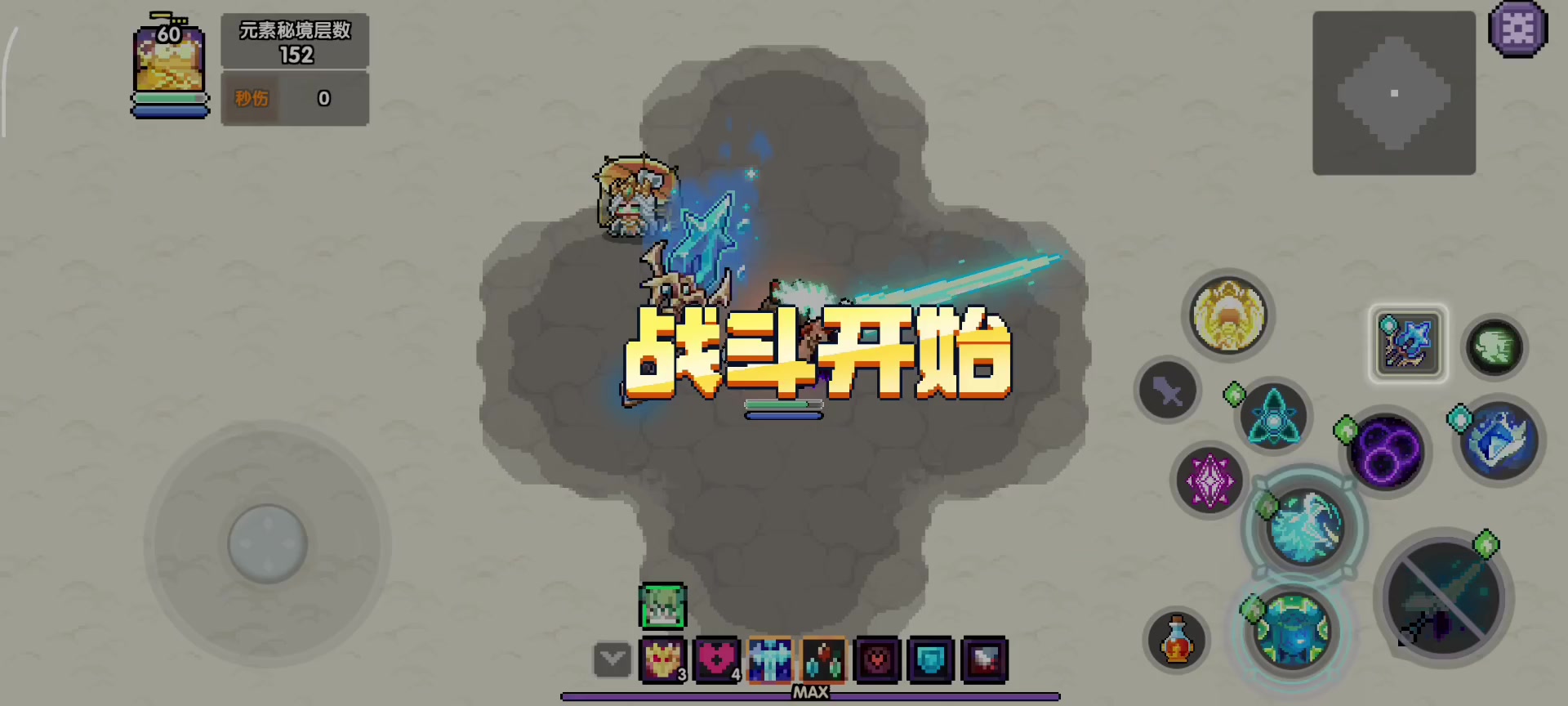This screenshot has width=1568, height=706.
Task: Tap the green-haired companion portrait
Action: 662,606
